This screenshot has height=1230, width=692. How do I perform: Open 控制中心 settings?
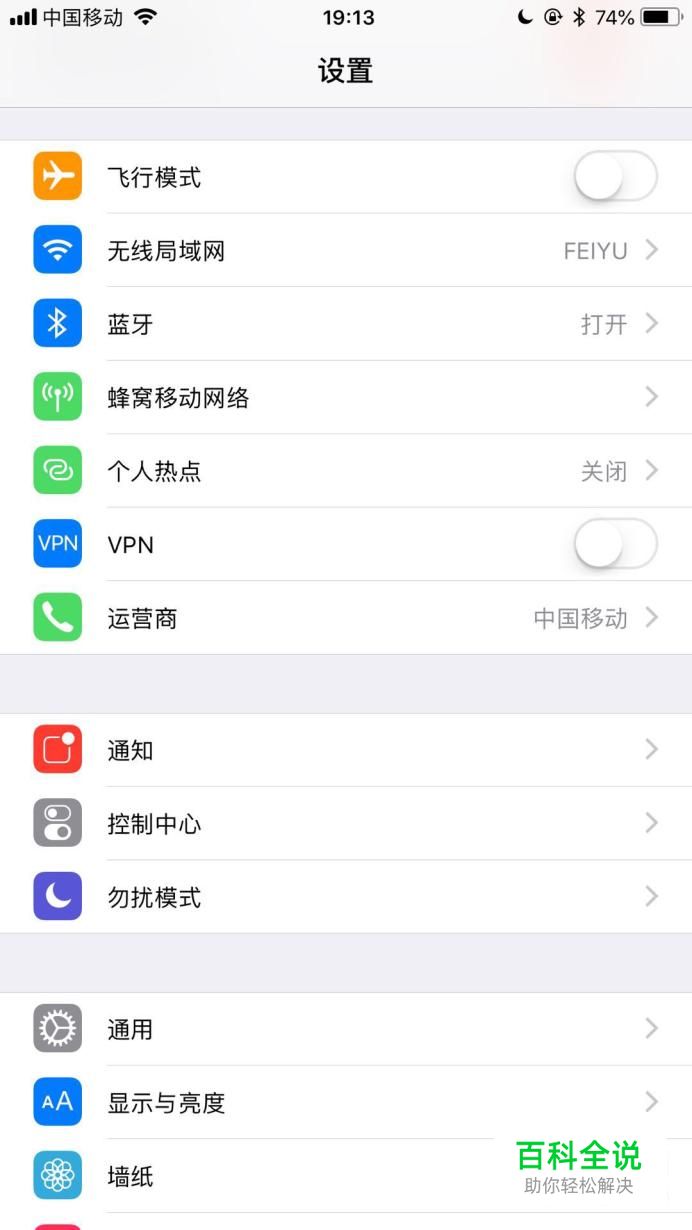346,824
